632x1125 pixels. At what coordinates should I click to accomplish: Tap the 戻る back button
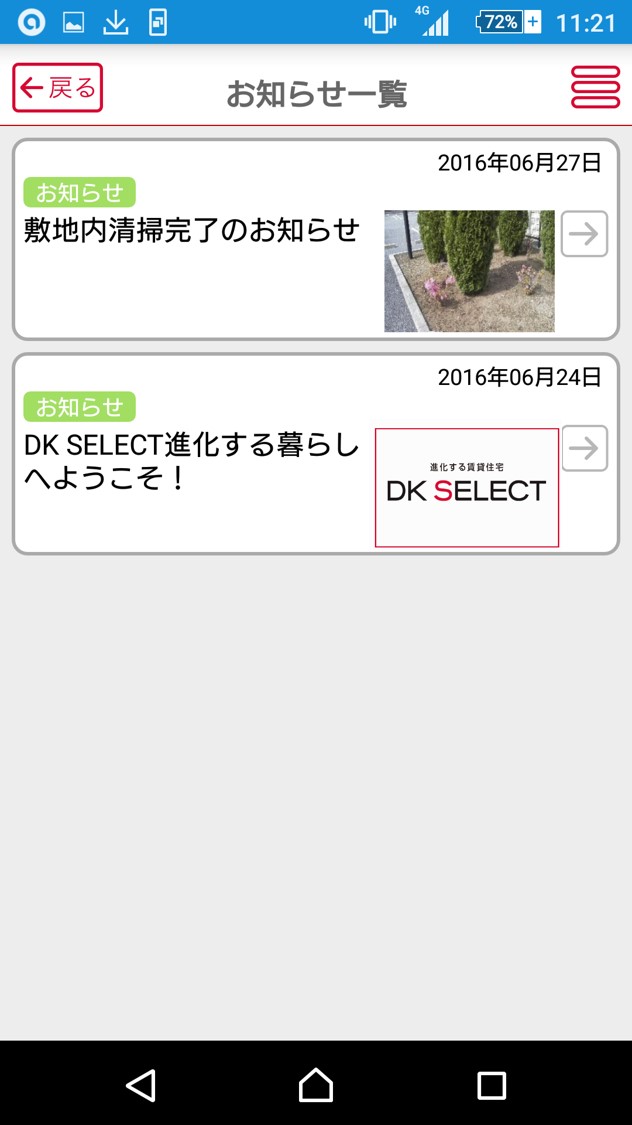click(57, 88)
